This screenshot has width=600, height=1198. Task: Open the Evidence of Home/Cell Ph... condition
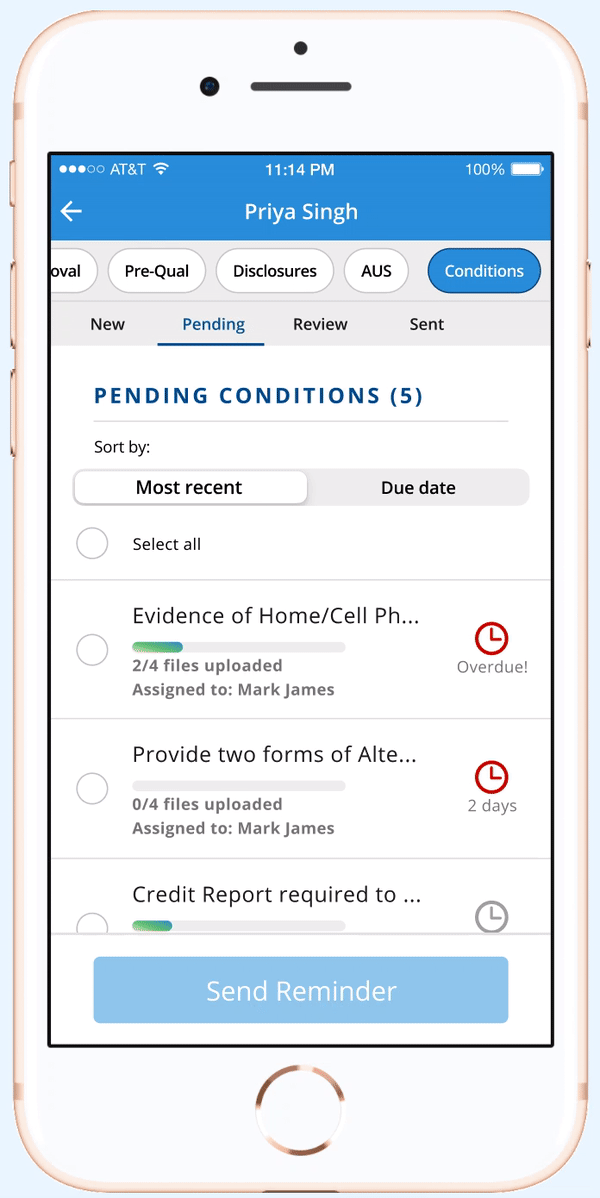click(275, 616)
